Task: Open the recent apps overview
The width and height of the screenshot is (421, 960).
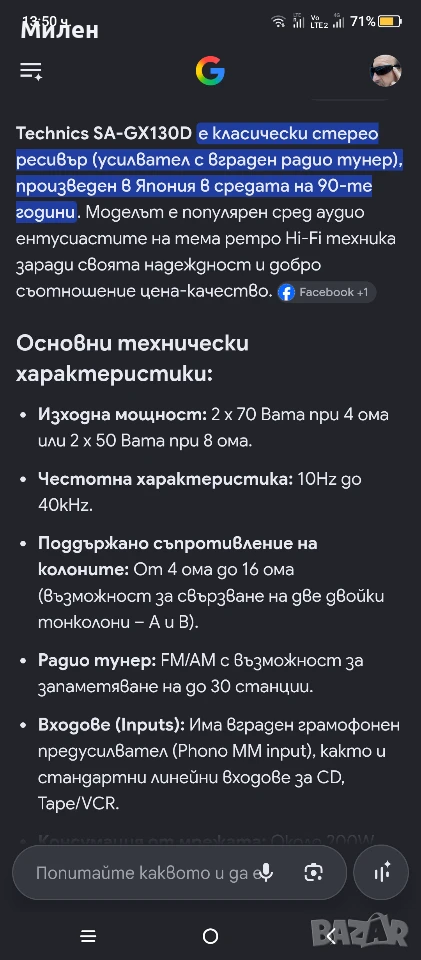Action: point(88,936)
